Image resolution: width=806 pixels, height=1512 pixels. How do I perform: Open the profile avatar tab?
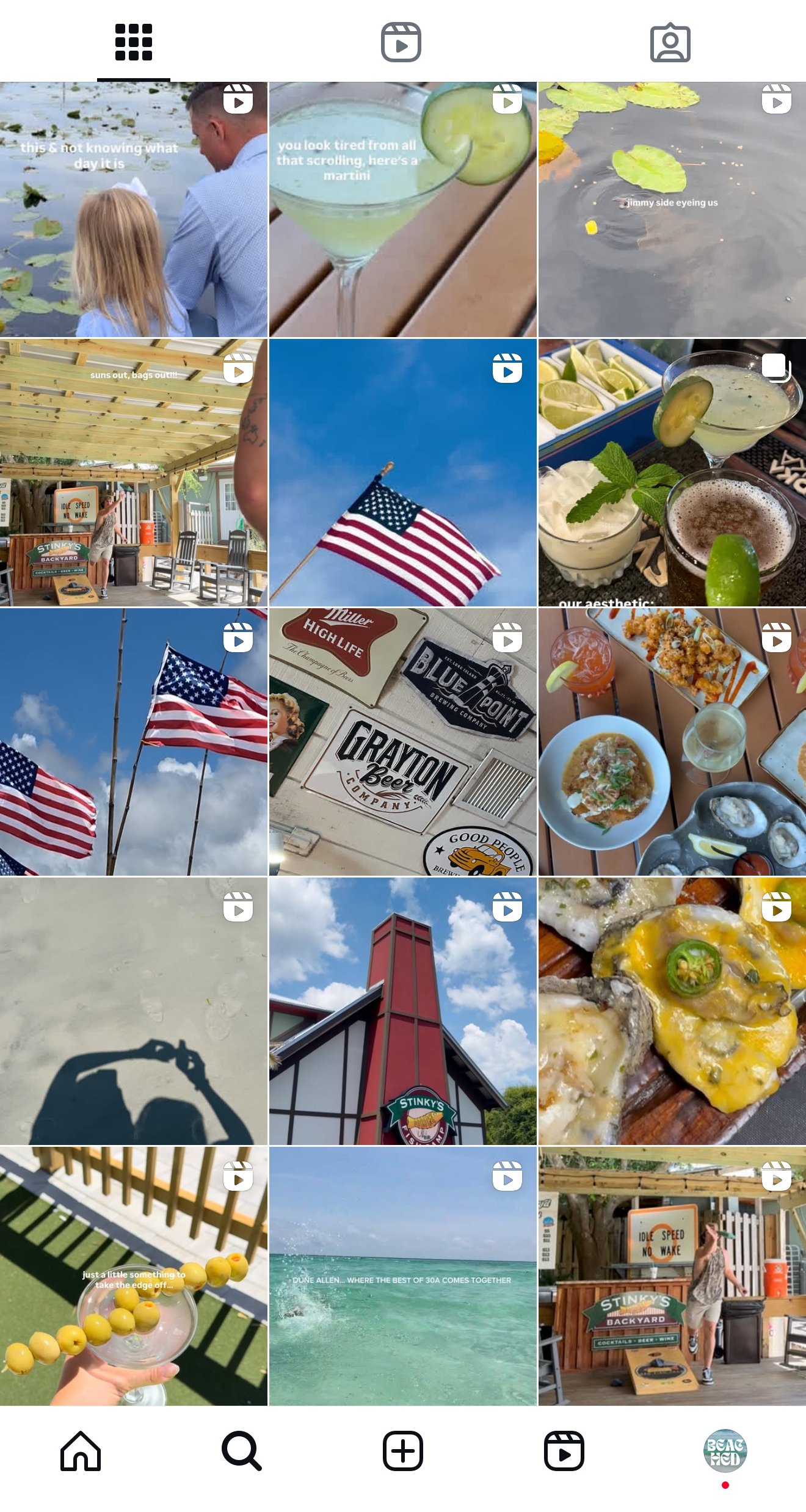tap(725, 1450)
